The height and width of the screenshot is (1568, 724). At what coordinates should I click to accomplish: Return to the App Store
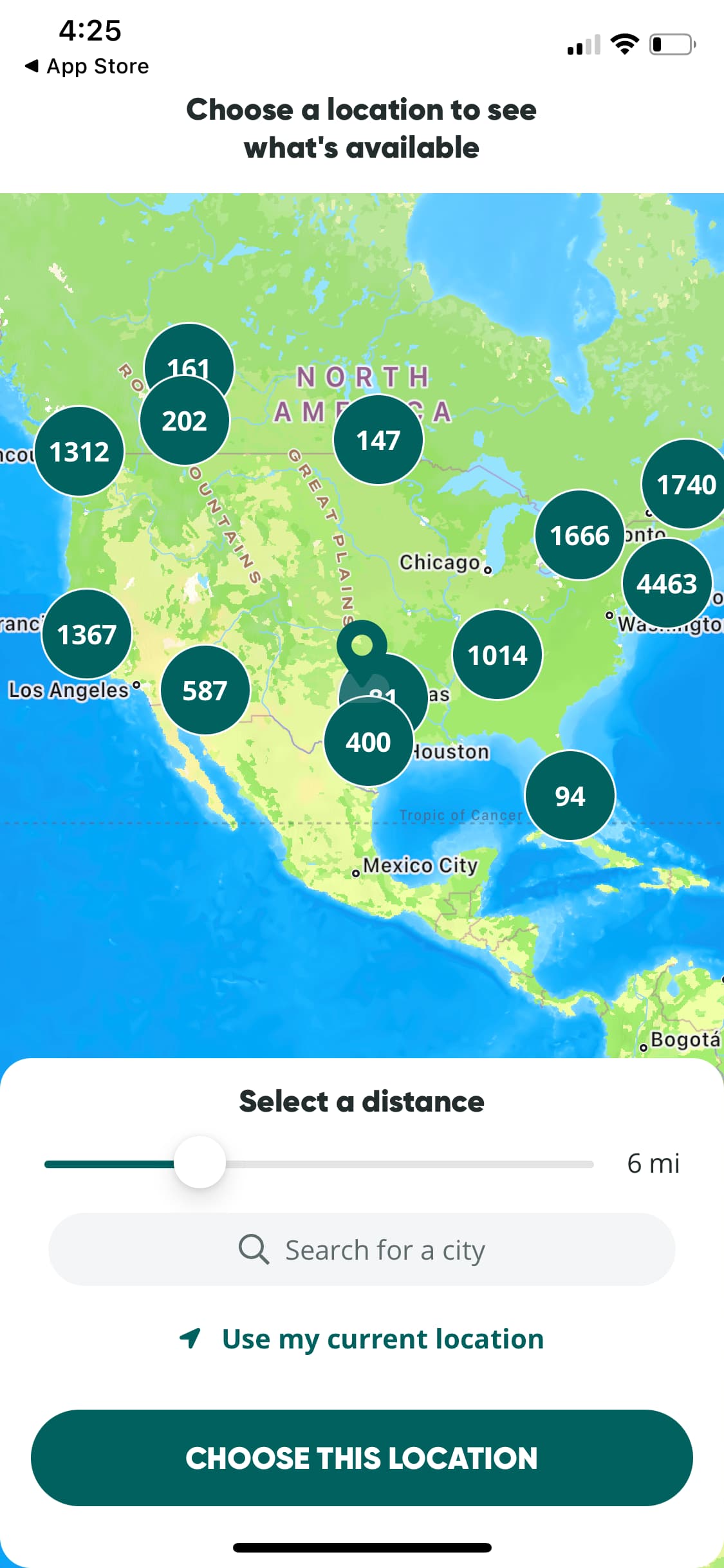coord(87,66)
